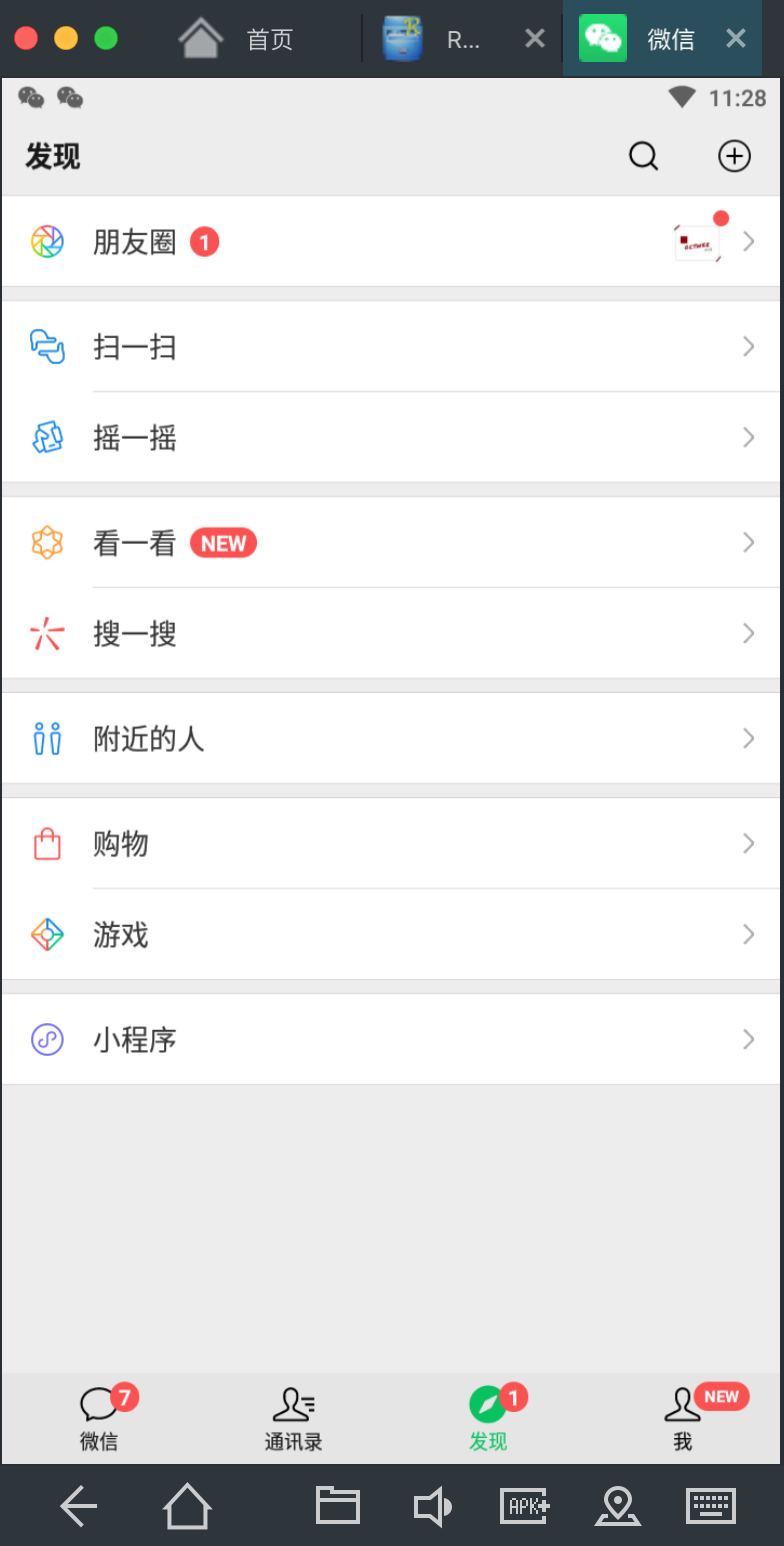The width and height of the screenshot is (784, 1546).
Task: Expand the 朋友圈 row via its chevron
Action: coord(749,241)
